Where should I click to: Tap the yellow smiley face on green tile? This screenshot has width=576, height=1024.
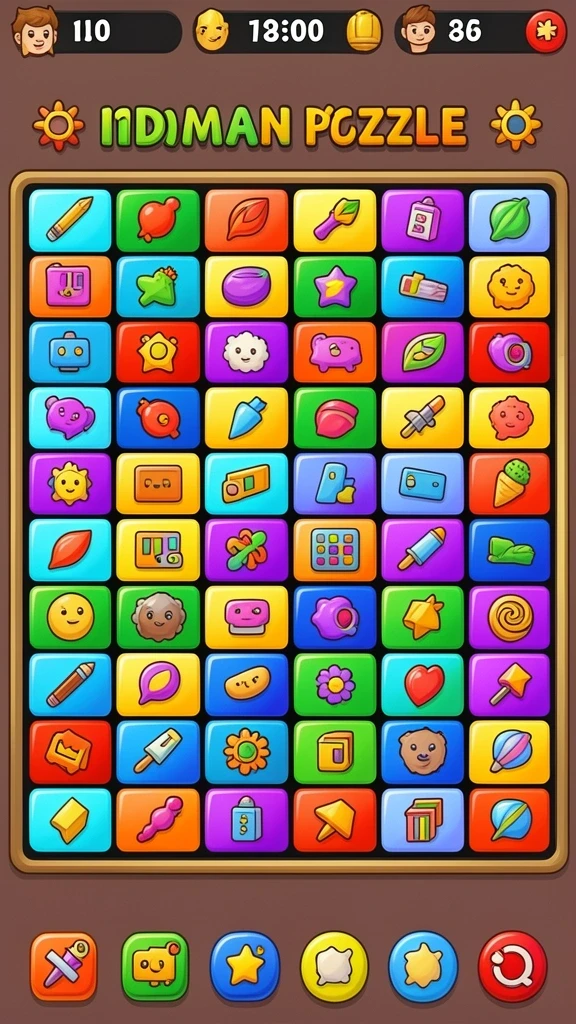click(x=70, y=617)
